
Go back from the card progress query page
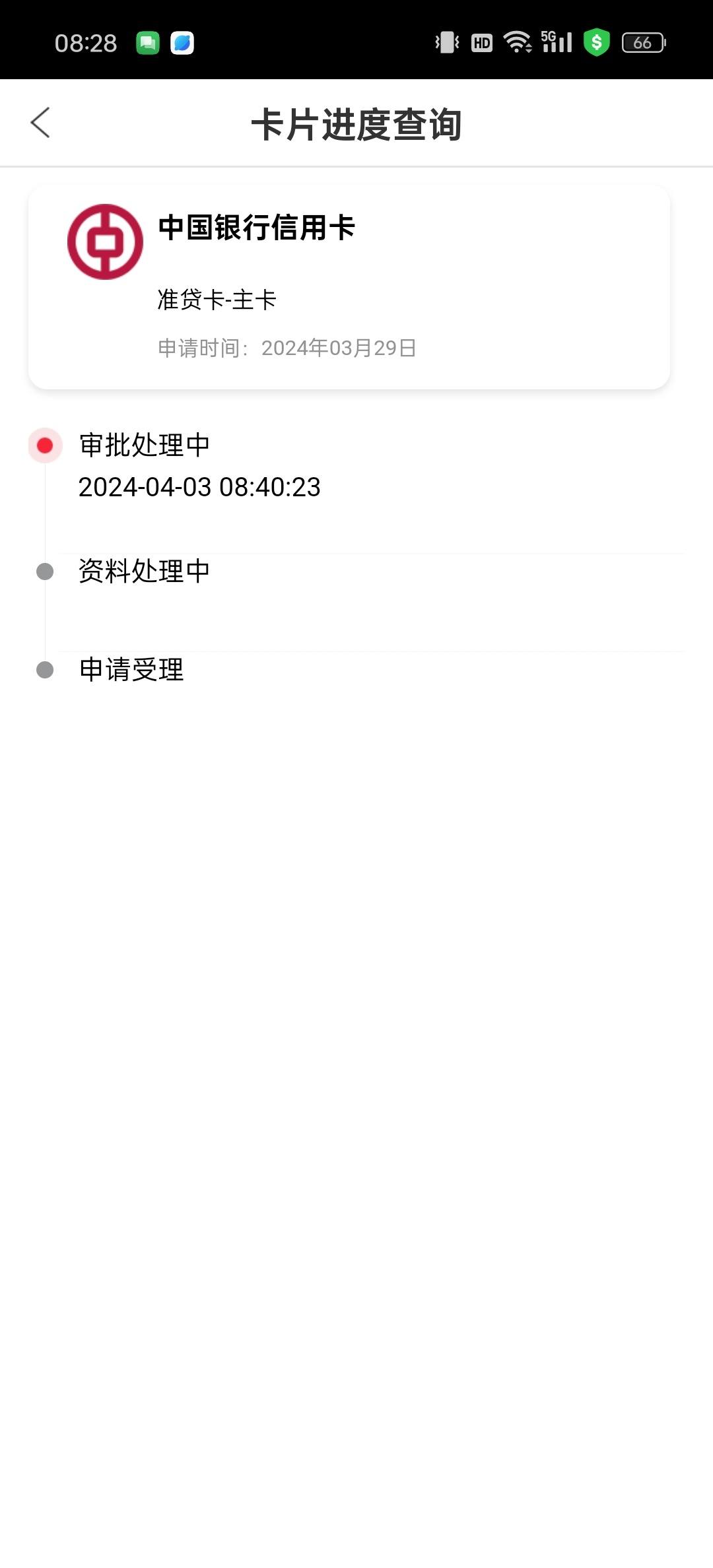[40, 123]
